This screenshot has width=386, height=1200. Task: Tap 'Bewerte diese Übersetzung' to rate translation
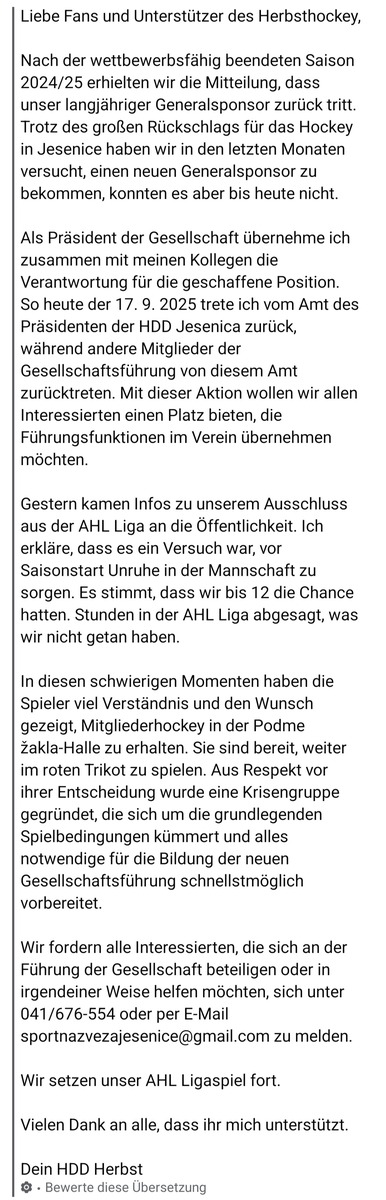click(x=124, y=1187)
